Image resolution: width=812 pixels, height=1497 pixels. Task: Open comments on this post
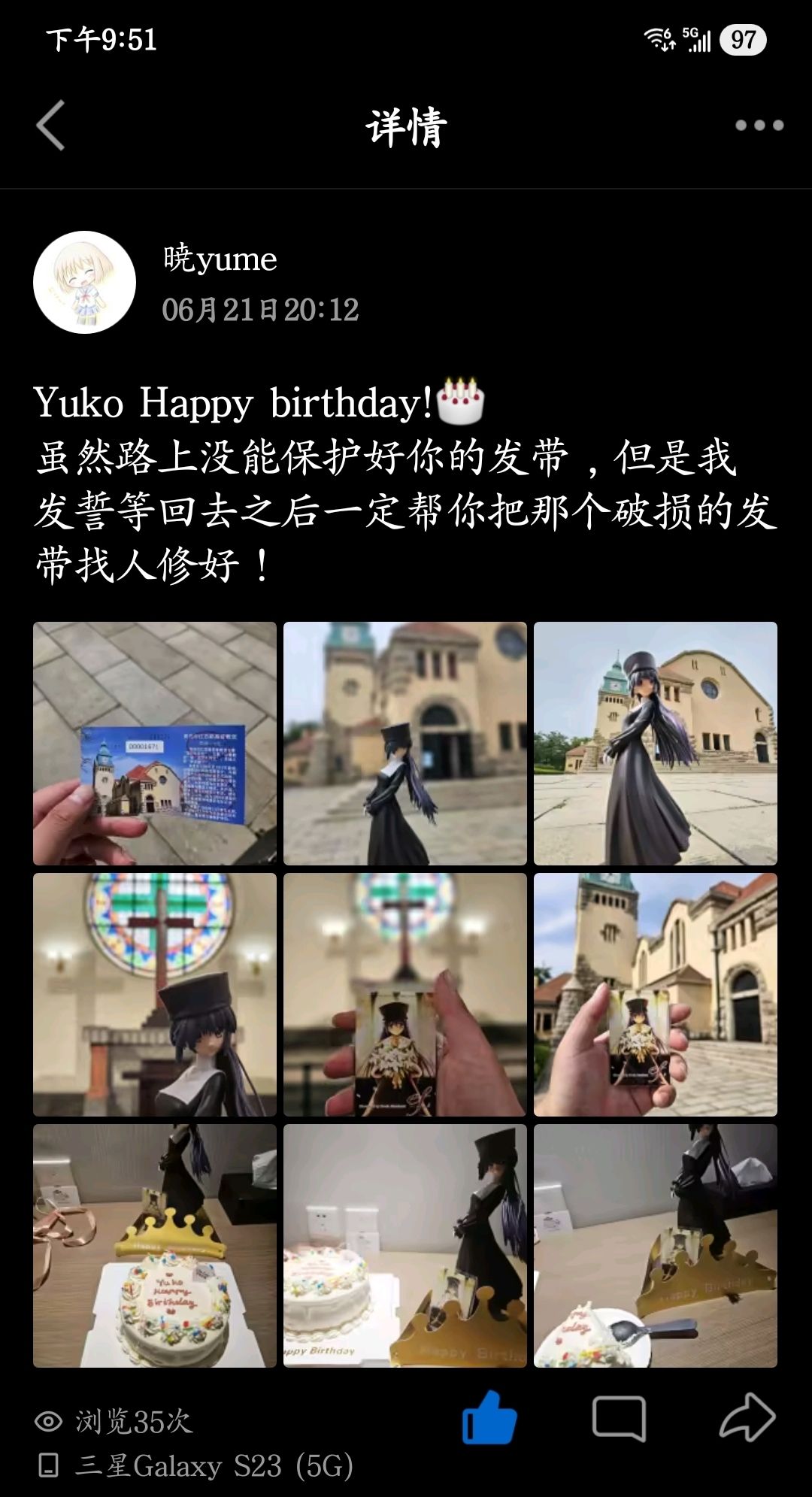point(619,1419)
